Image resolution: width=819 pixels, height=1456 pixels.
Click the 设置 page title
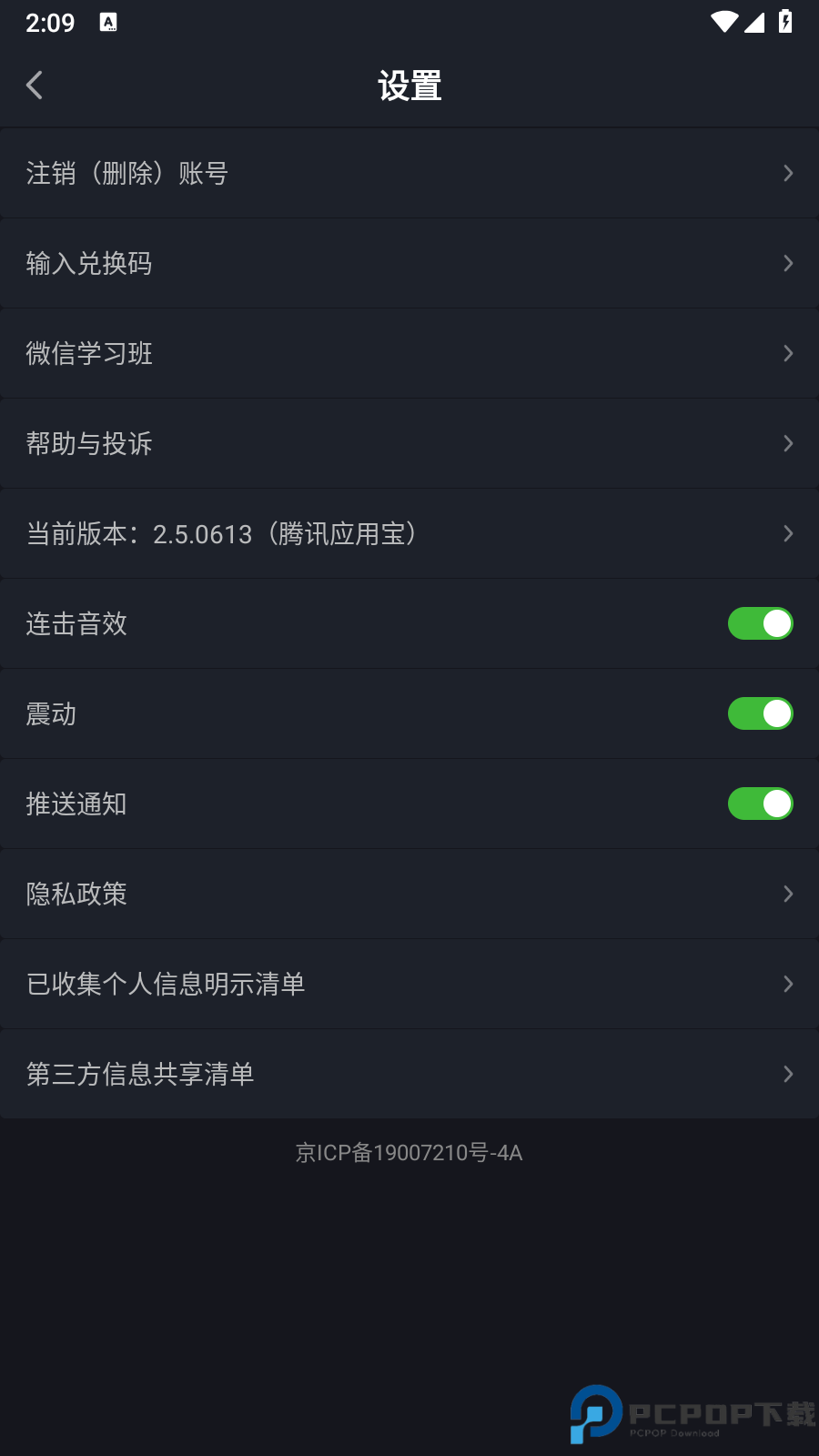pos(409,85)
